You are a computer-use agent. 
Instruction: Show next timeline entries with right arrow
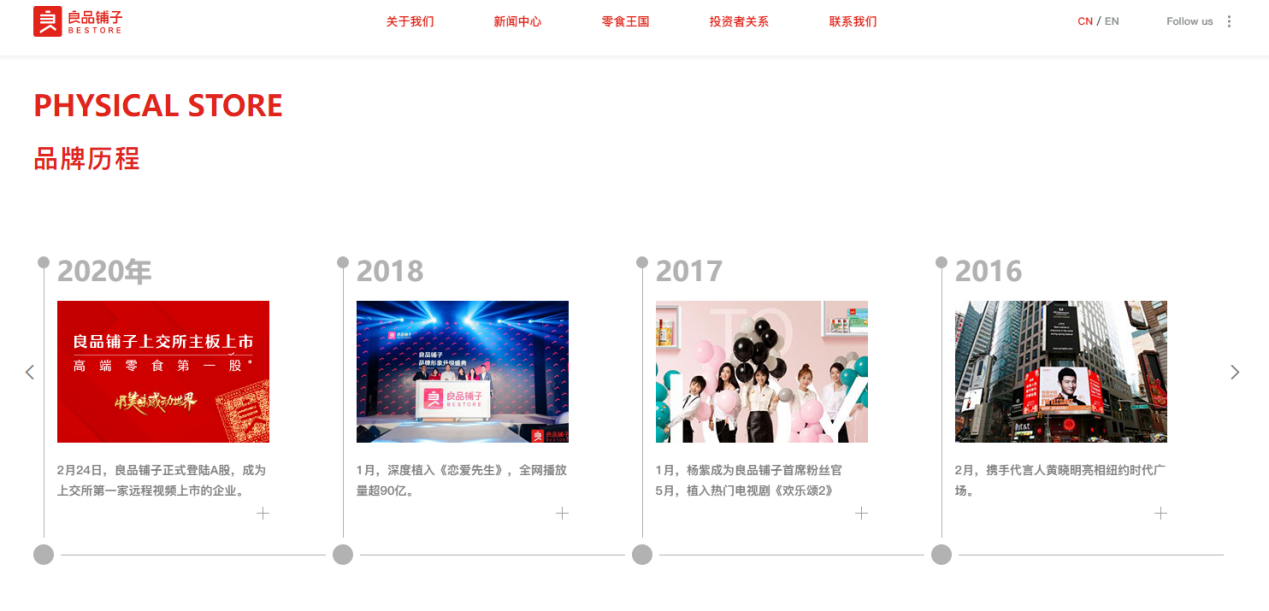click(1235, 372)
